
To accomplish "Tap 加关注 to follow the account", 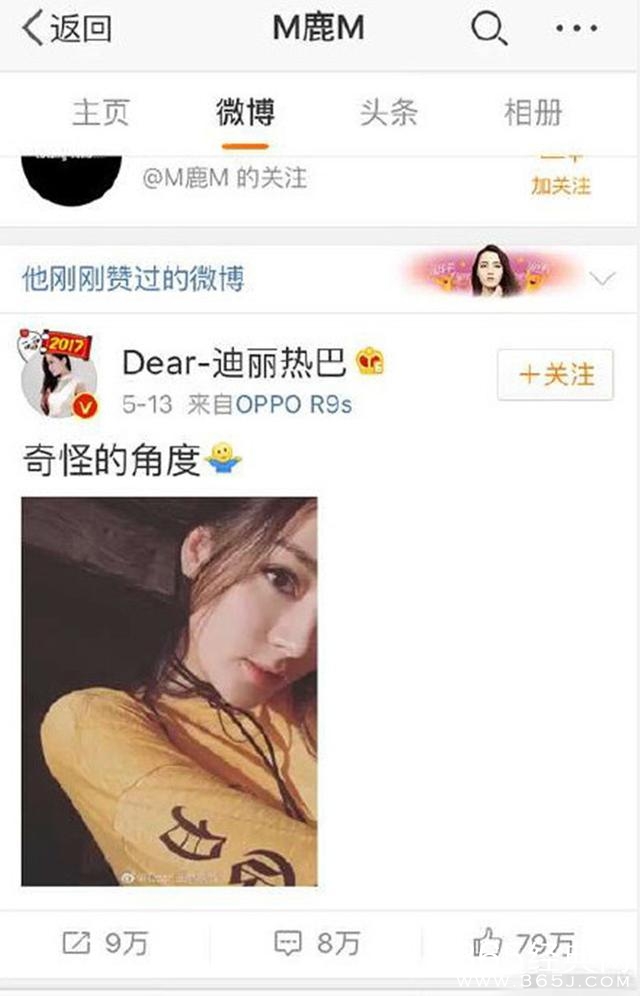I will pos(560,180).
